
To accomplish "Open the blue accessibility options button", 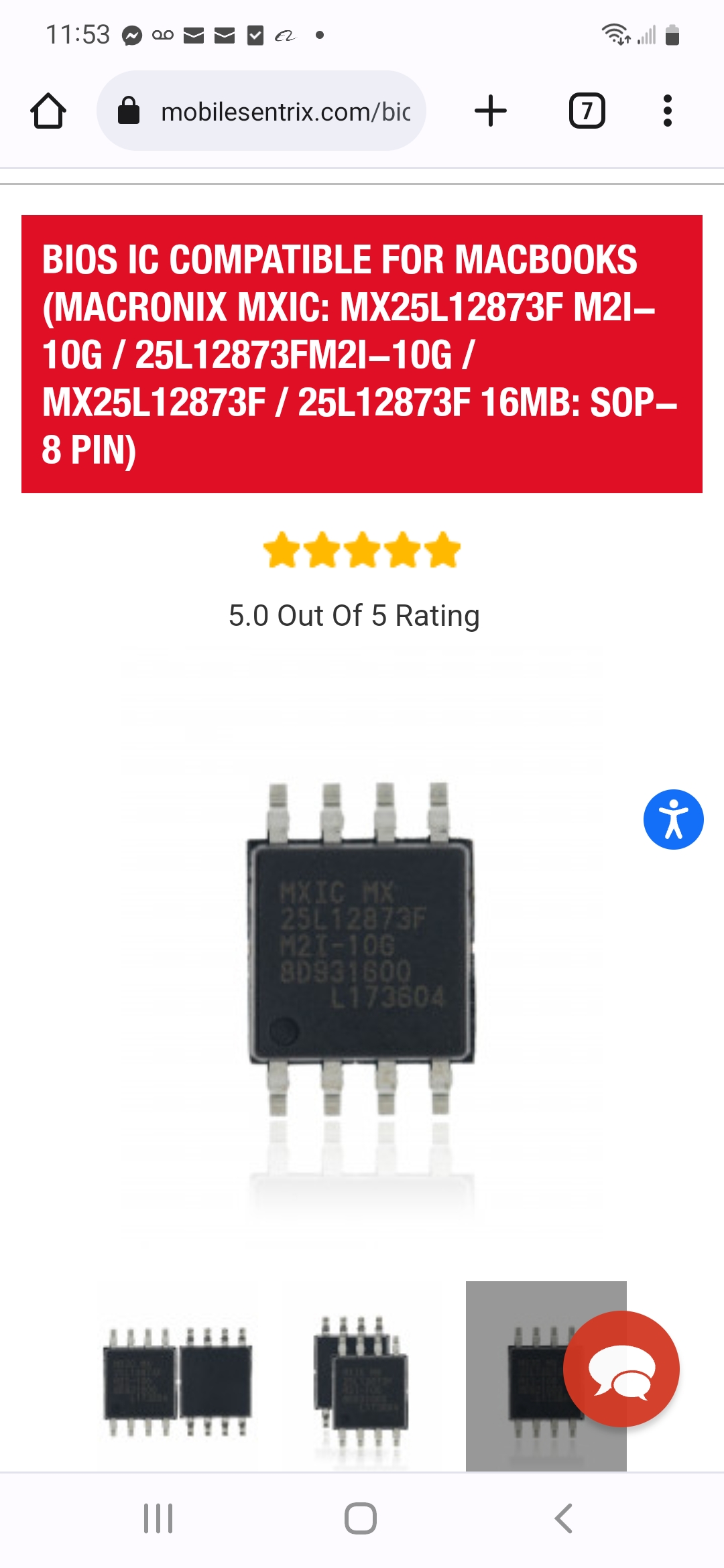I will point(673,820).
